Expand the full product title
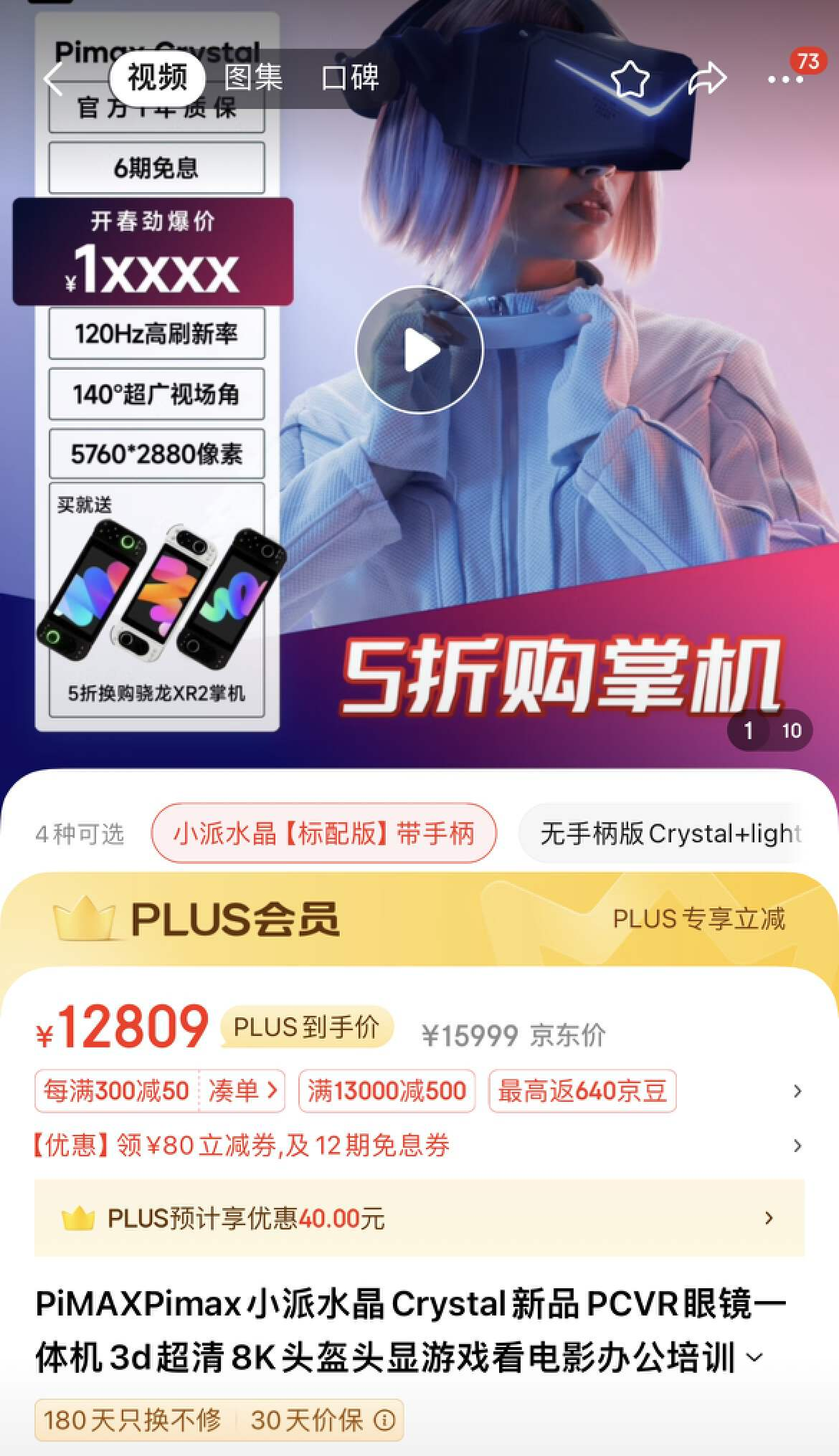839x1456 pixels. tap(754, 1357)
